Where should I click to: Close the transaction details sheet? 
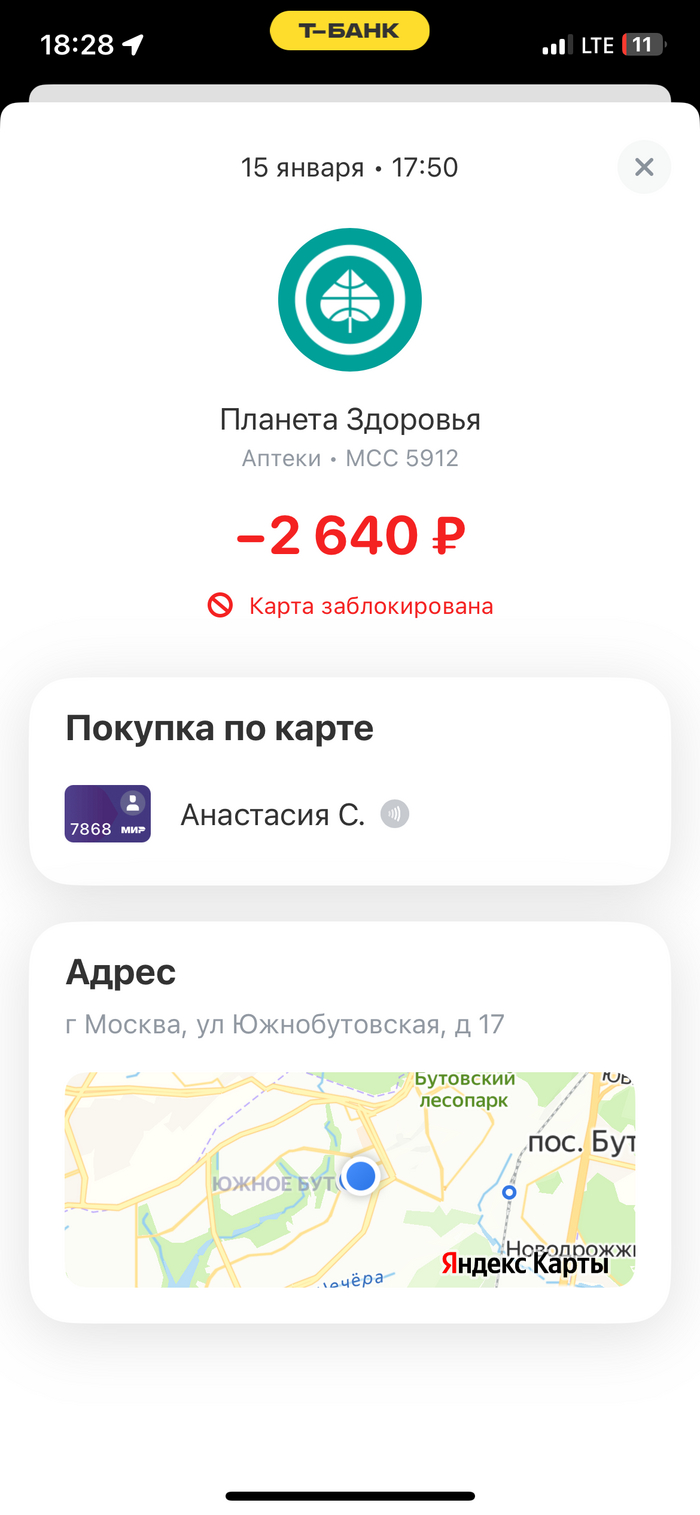tap(644, 167)
